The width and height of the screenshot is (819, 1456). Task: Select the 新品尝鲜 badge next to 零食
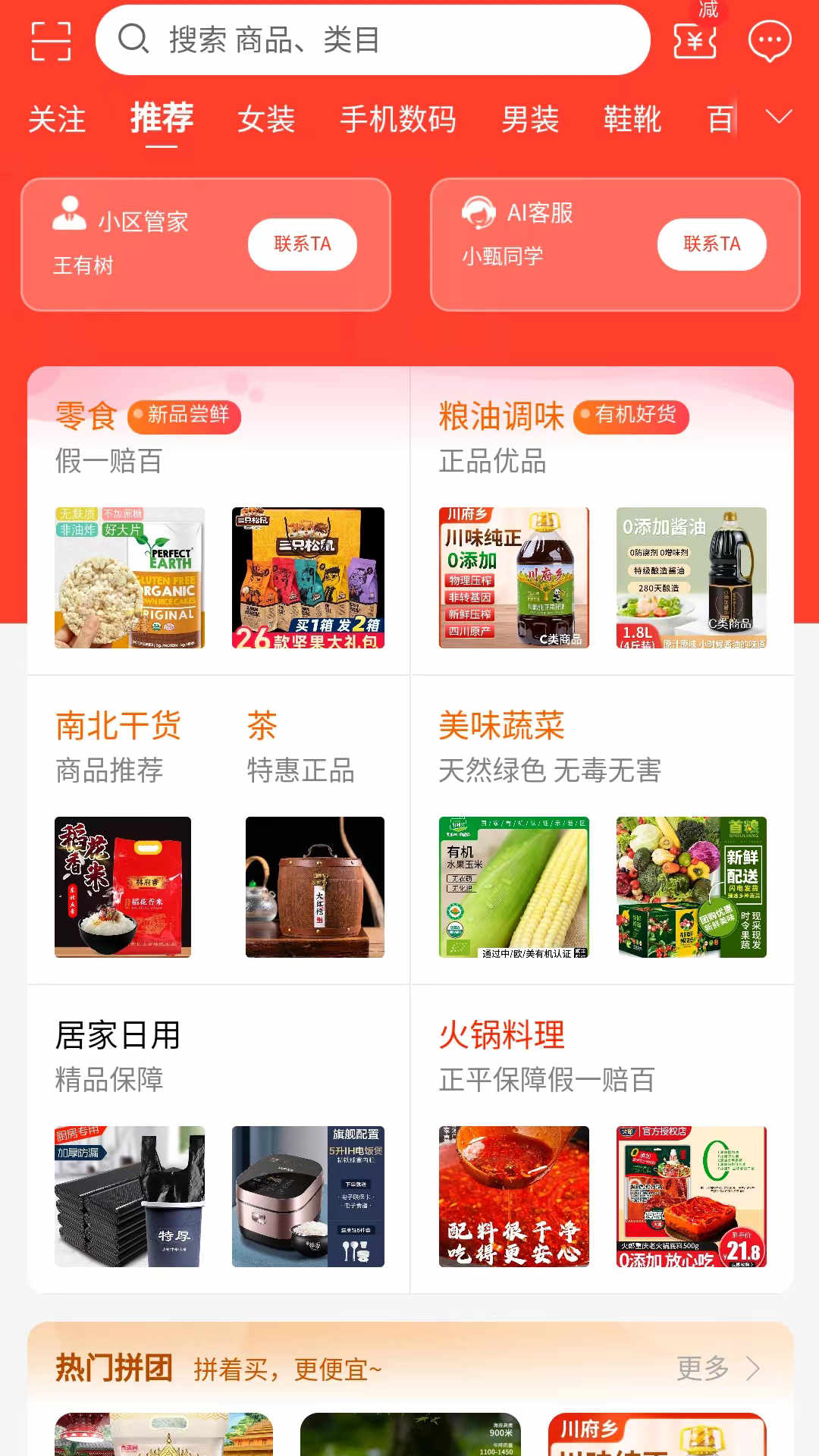pos(185,416)
